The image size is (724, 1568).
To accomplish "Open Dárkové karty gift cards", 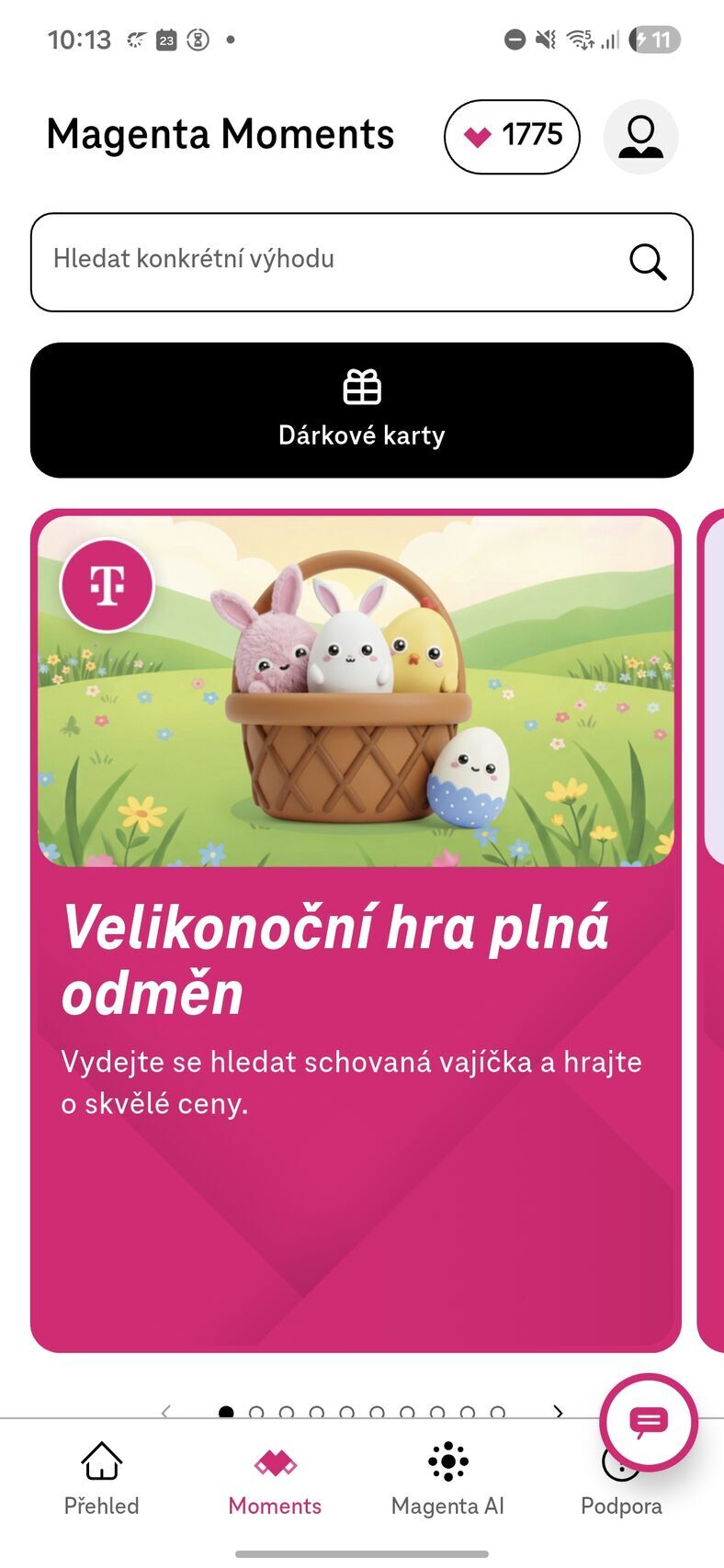I will tap(362, 410).
